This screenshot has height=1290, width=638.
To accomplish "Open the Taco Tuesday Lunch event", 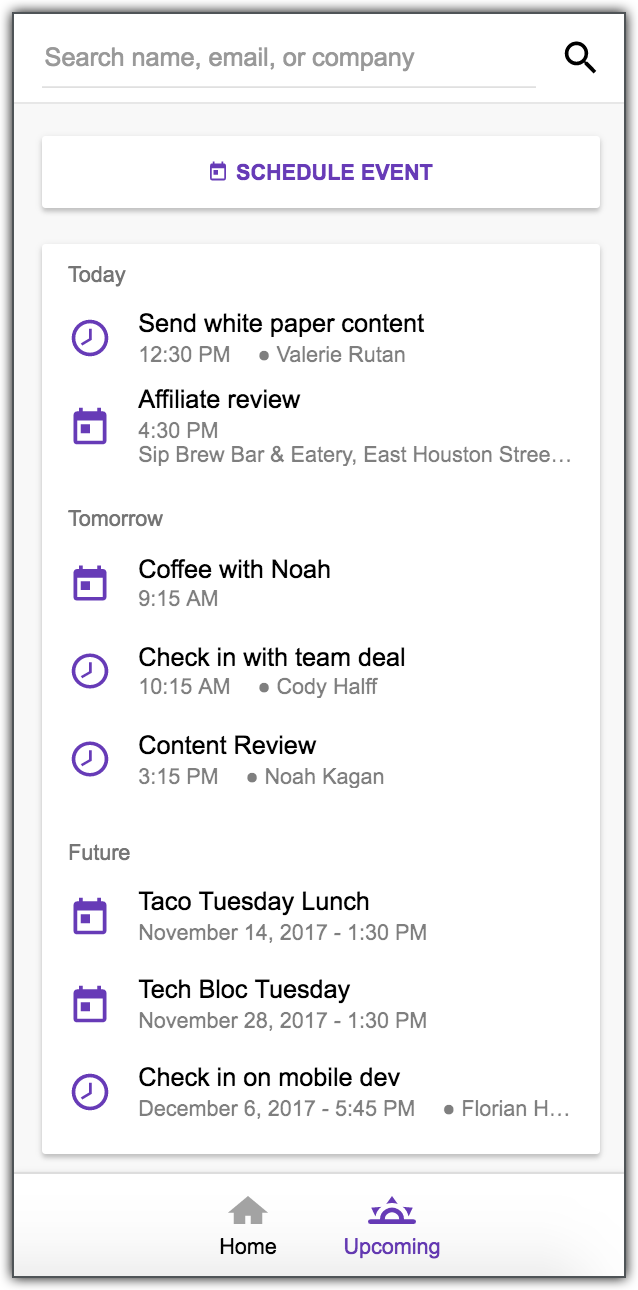I will tap(254, 902).
